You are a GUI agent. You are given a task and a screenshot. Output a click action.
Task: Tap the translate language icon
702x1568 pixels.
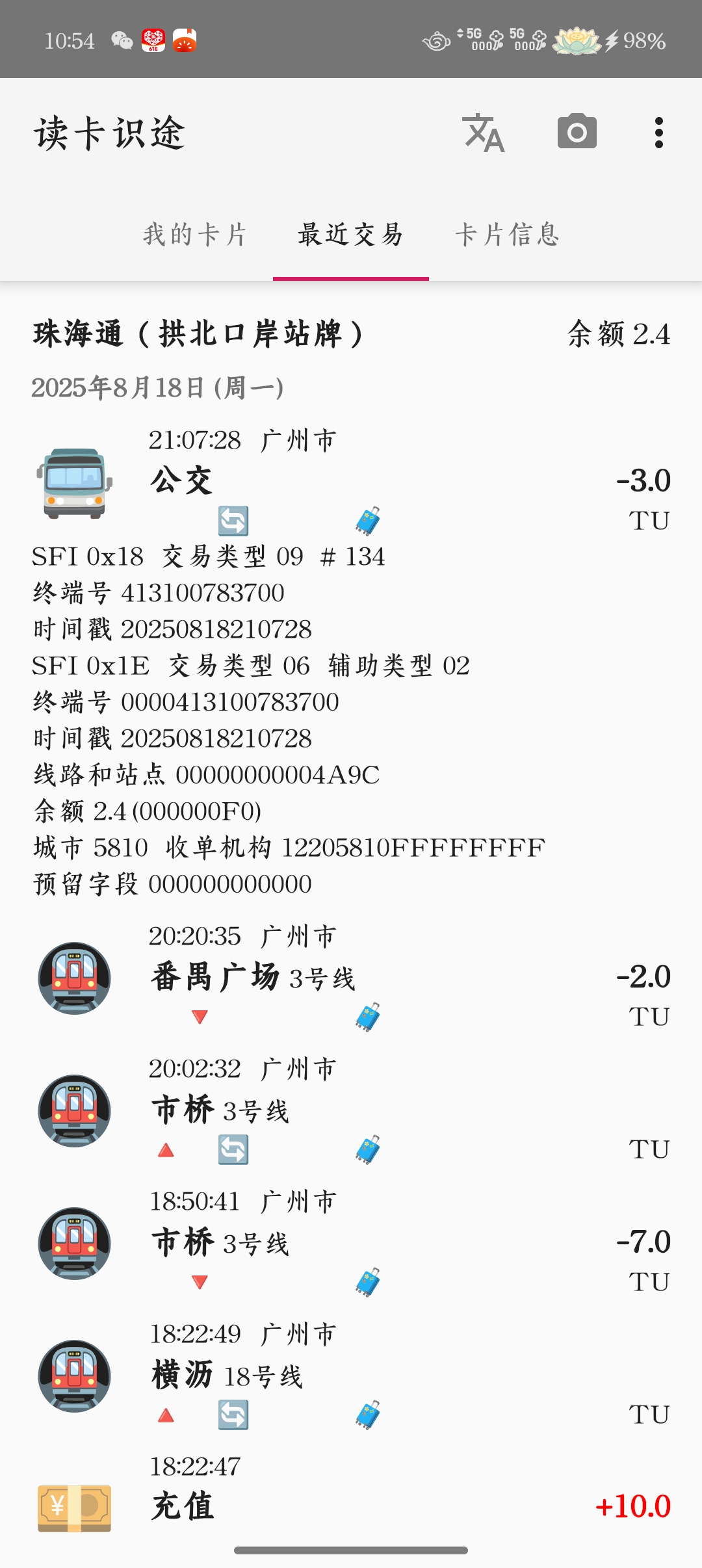(483, 133)
